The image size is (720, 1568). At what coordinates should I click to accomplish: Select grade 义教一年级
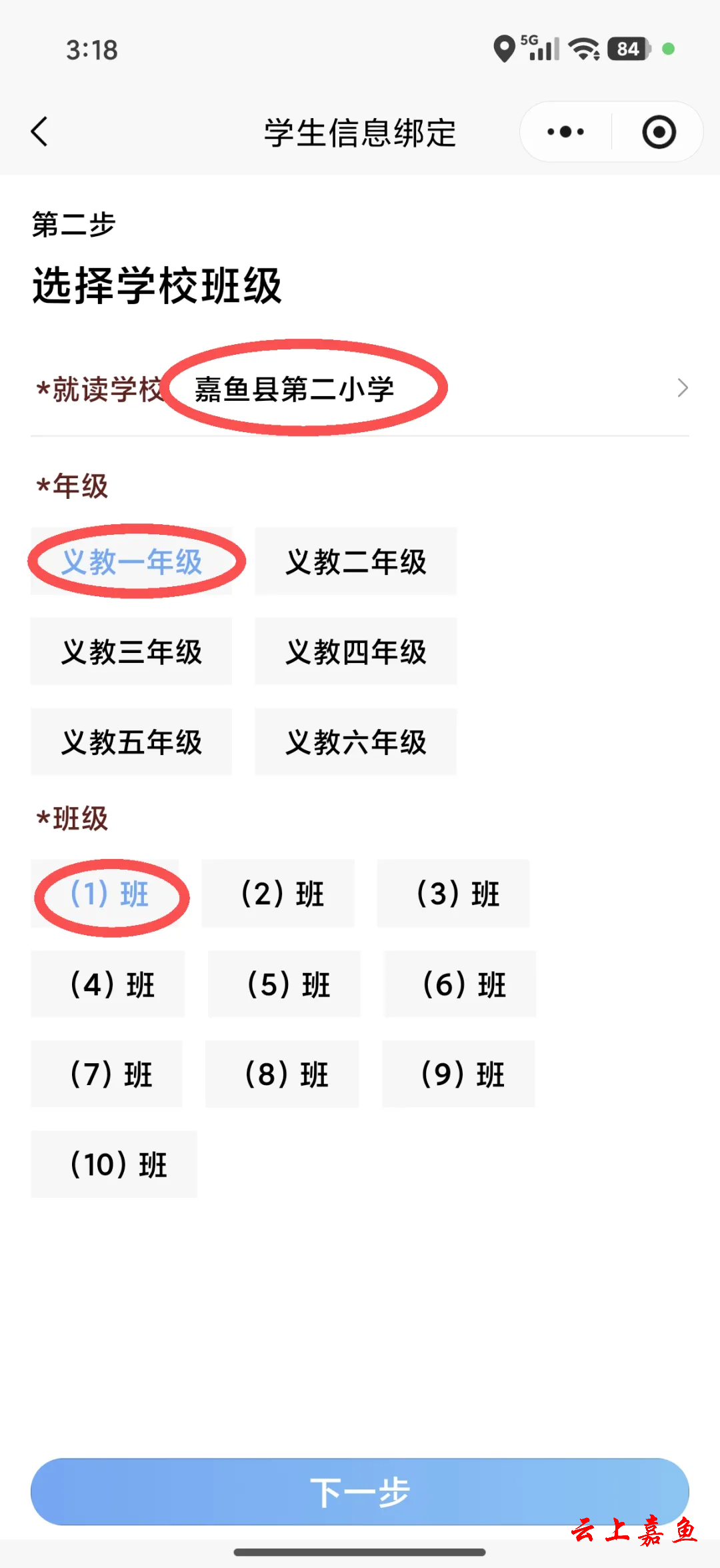131,562
